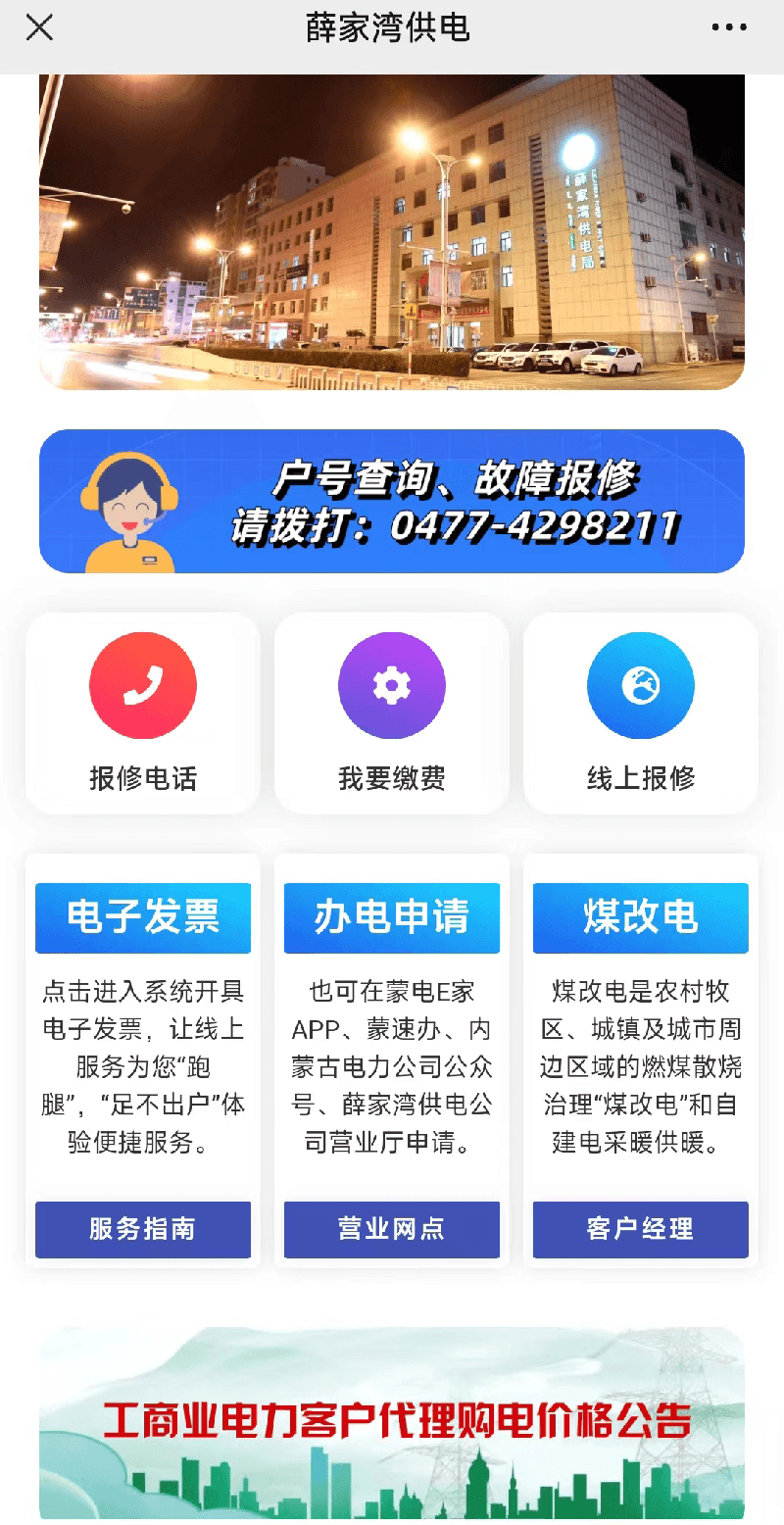
Task: Tap the 服务指南 button
Action: 142,1230
